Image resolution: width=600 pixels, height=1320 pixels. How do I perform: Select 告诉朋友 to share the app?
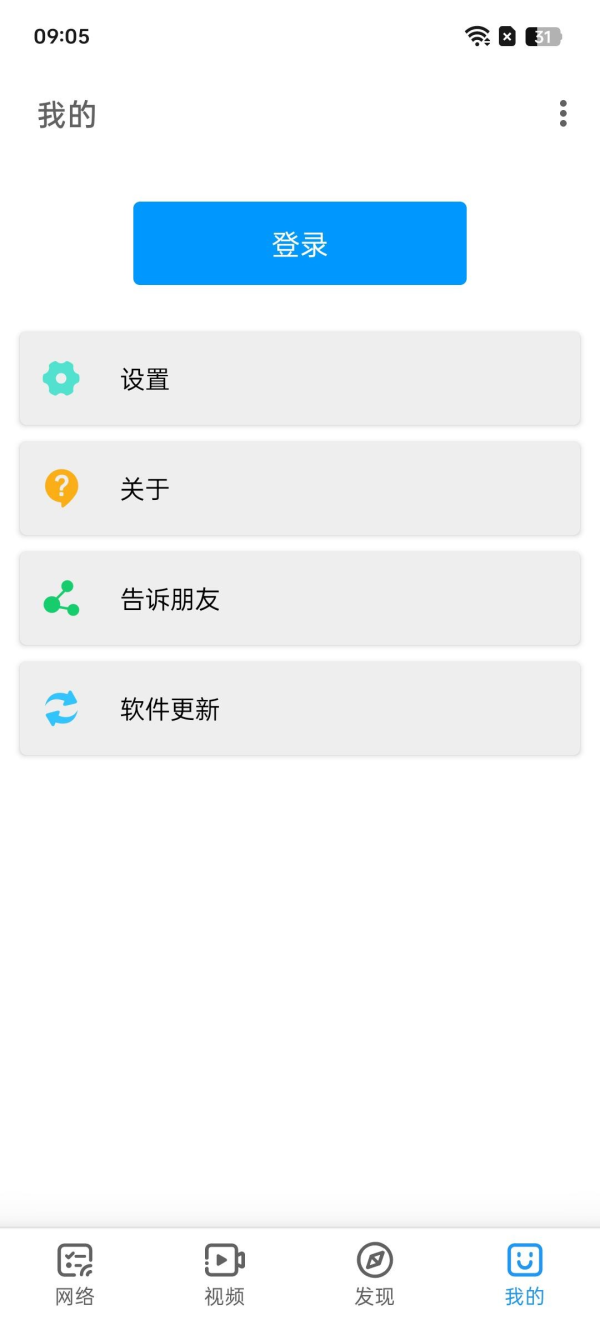300,599
